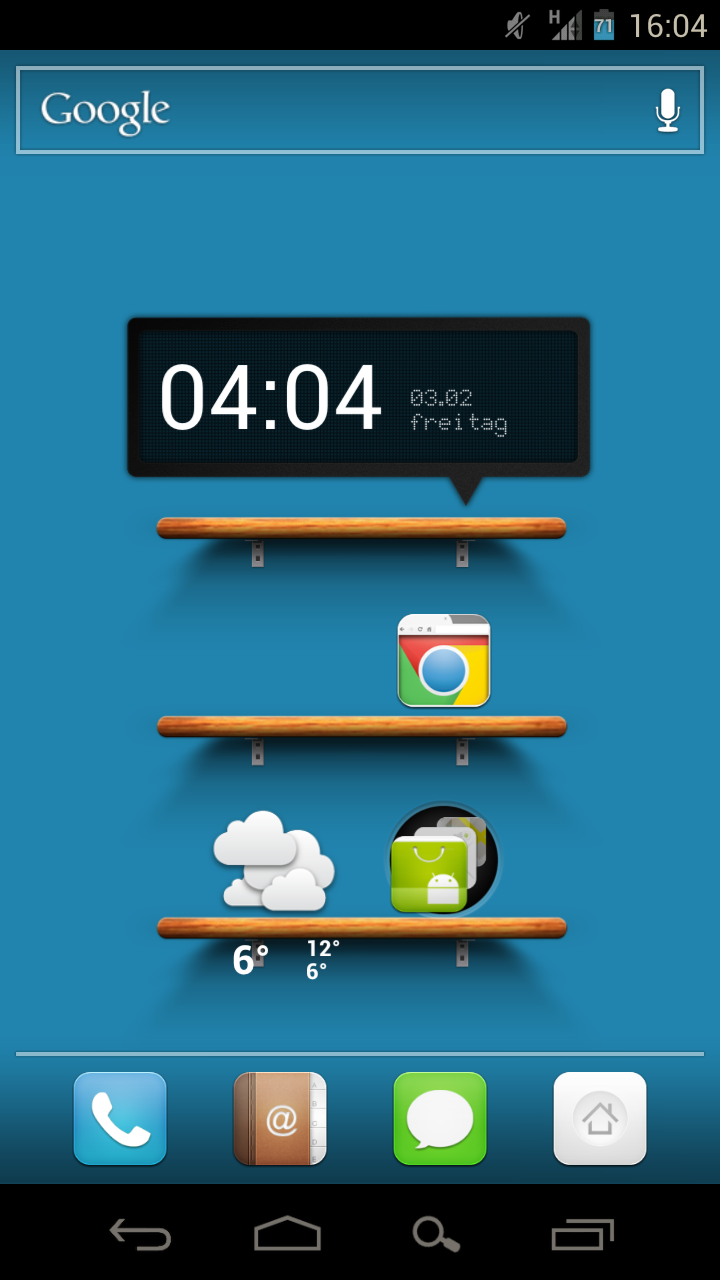720x1280 pixels.
Task: Open the app drawer home icon
Action: click(x=600, y=1118)
